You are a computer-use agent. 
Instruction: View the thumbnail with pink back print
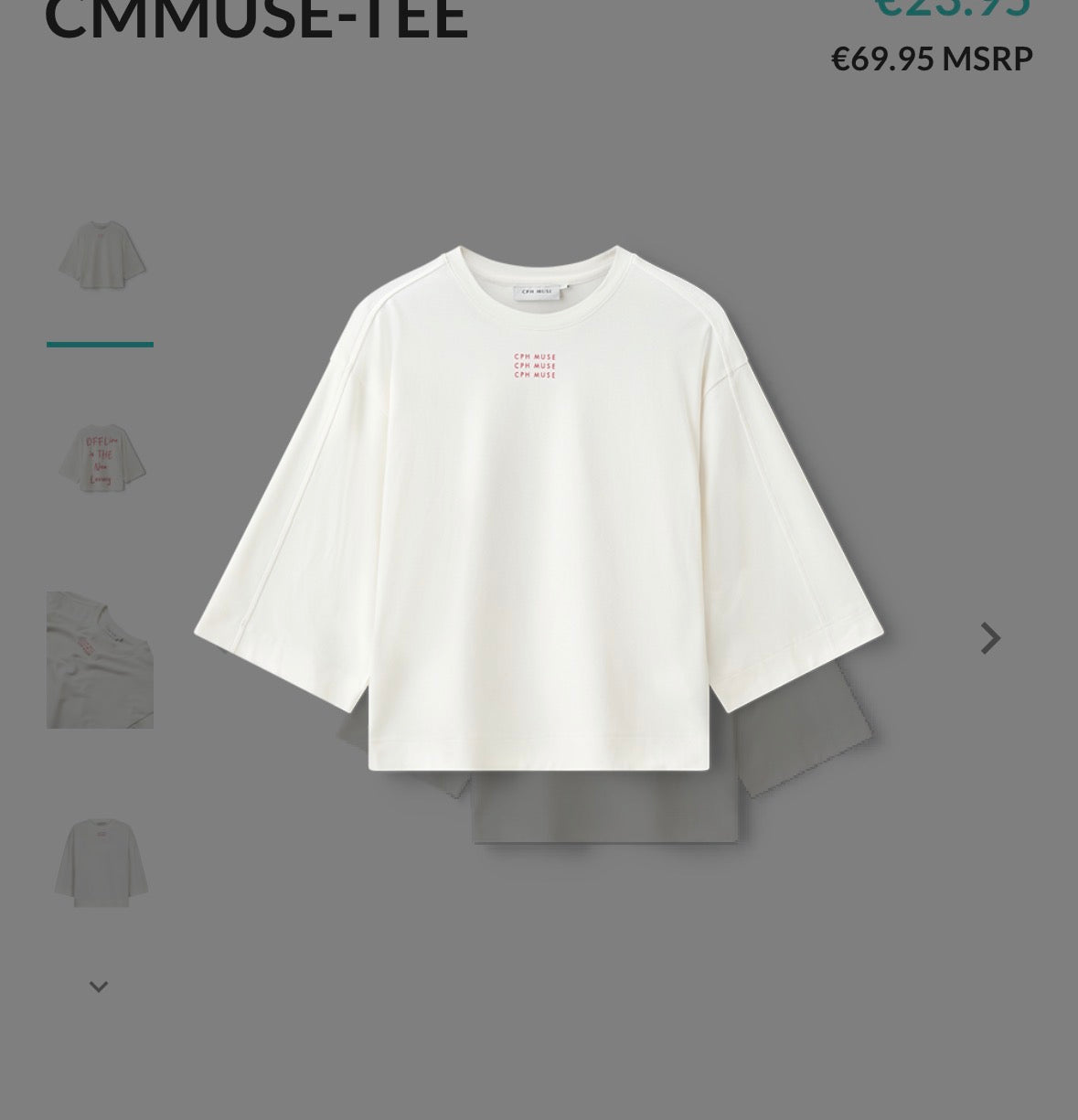101,458
